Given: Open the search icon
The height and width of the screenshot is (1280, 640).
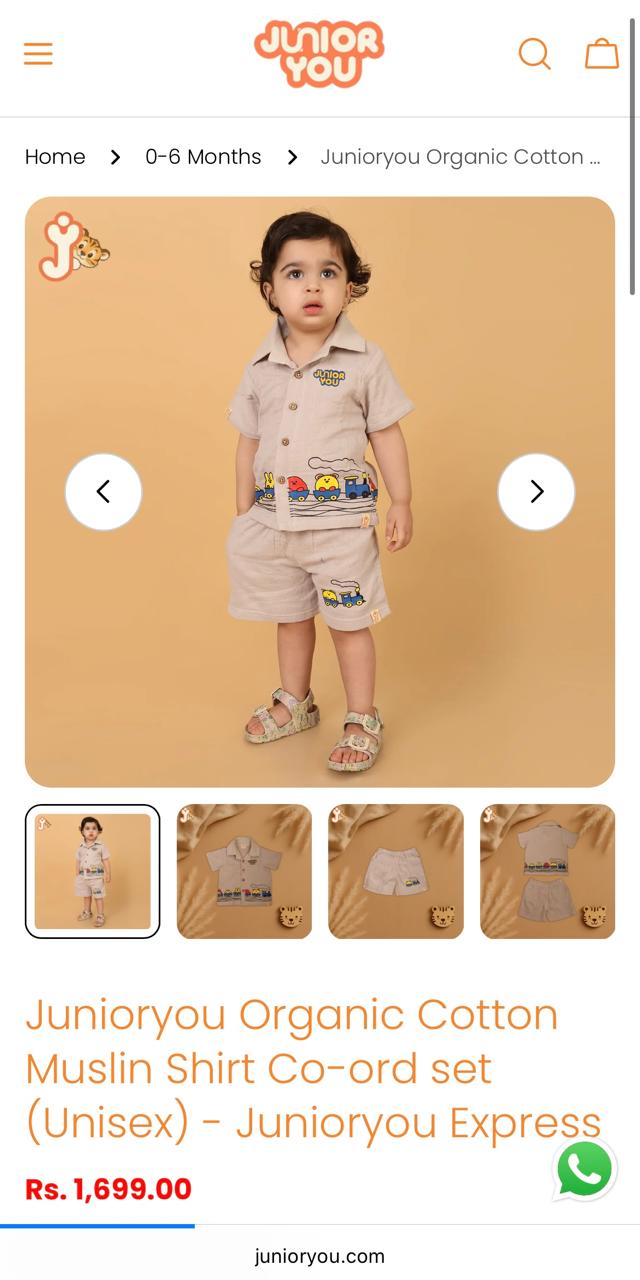Looking at the screenshot, I should coord(534,54).
